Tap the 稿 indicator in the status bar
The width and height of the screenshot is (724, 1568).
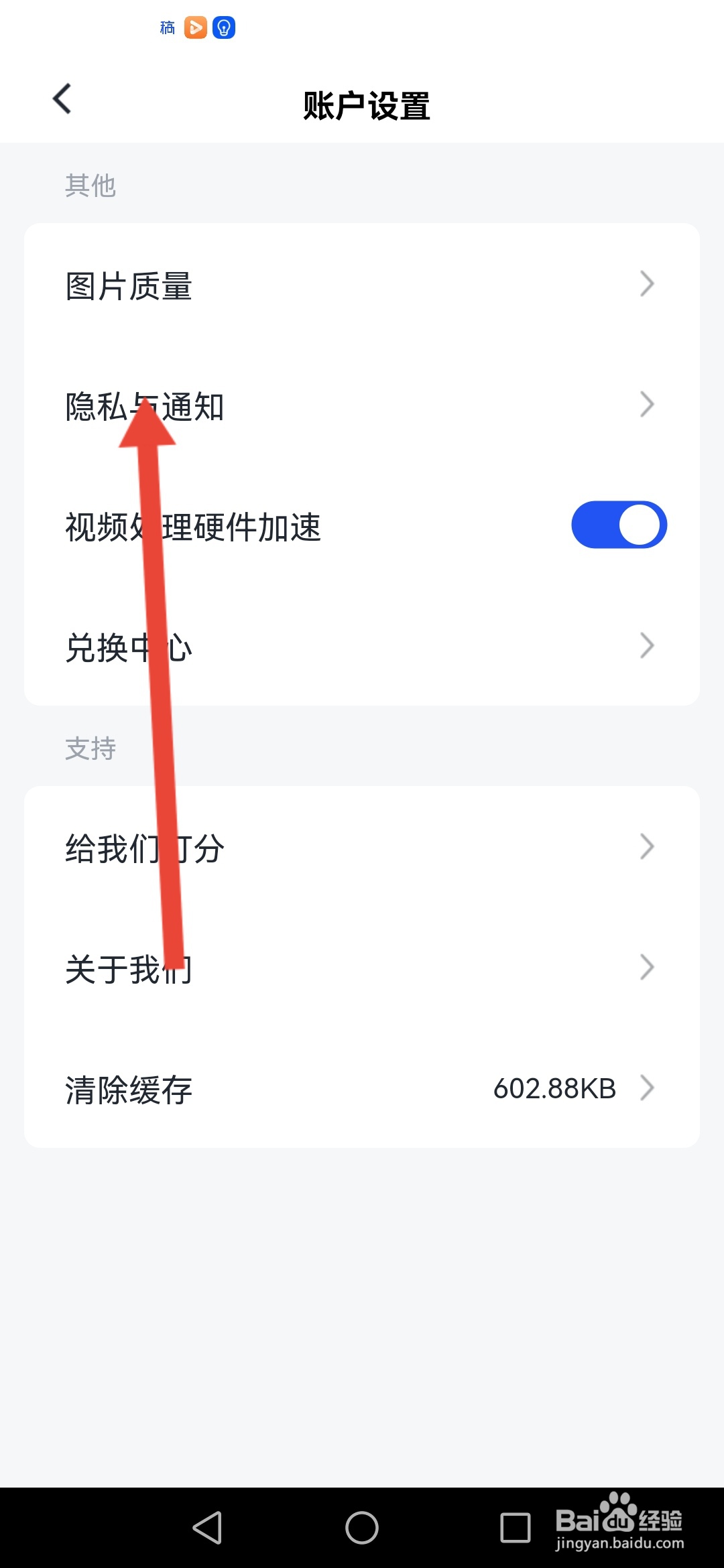[x=167, y=28]
